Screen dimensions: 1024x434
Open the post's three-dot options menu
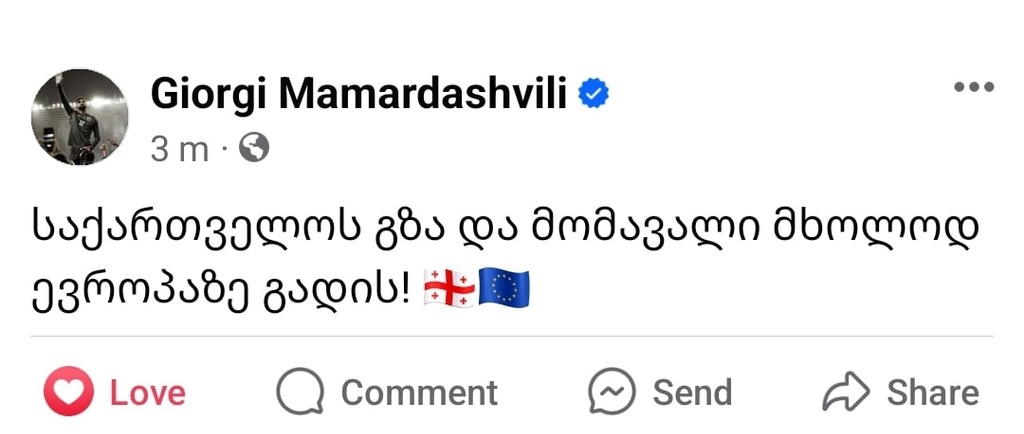click(x=973, y=87)
